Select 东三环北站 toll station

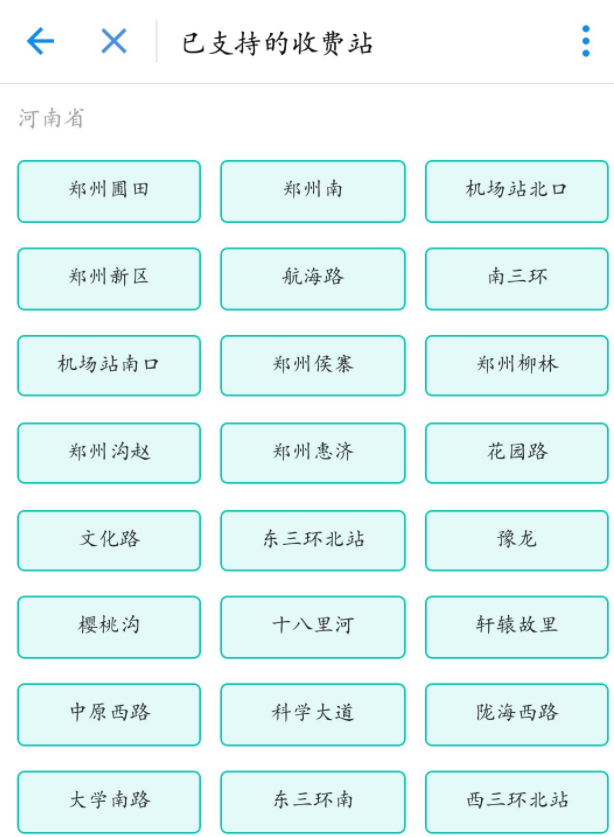point(313,540)
